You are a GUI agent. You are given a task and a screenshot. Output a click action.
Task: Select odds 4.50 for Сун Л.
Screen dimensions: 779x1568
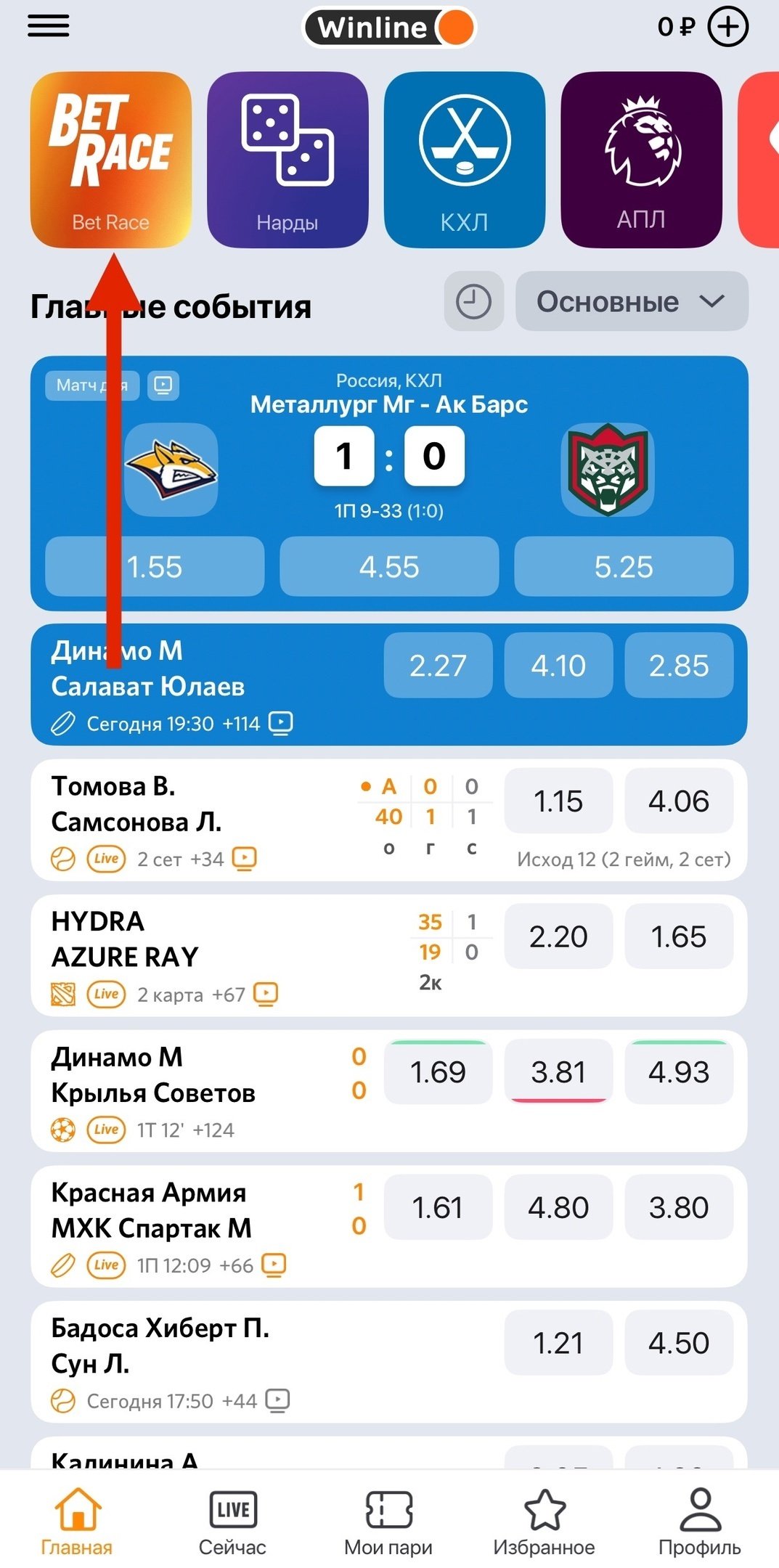click(x=678, y=1343)
